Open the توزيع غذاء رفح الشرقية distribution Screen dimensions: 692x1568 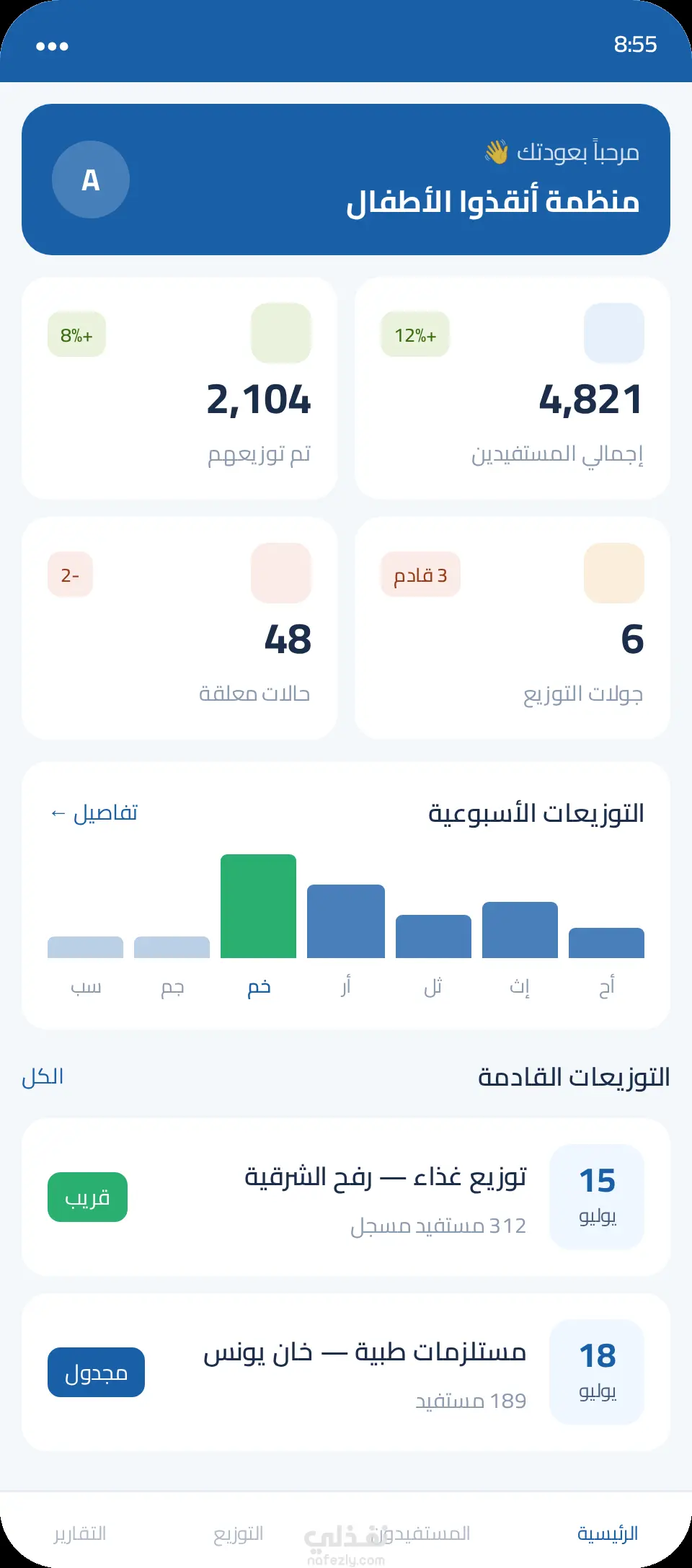click(x=346, y=1197)
